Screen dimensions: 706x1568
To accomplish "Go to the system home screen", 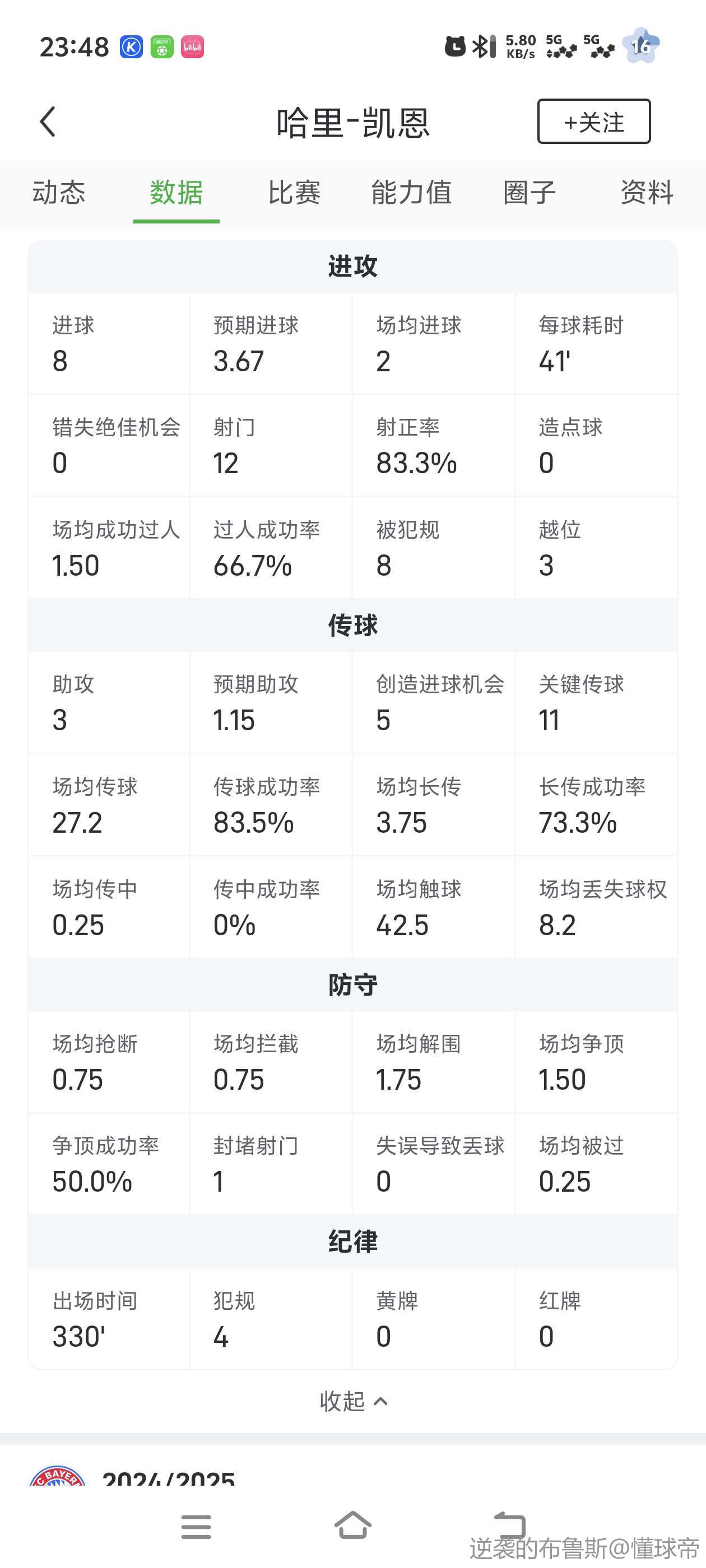I will pyautogui.click(x=352, y=1525).
